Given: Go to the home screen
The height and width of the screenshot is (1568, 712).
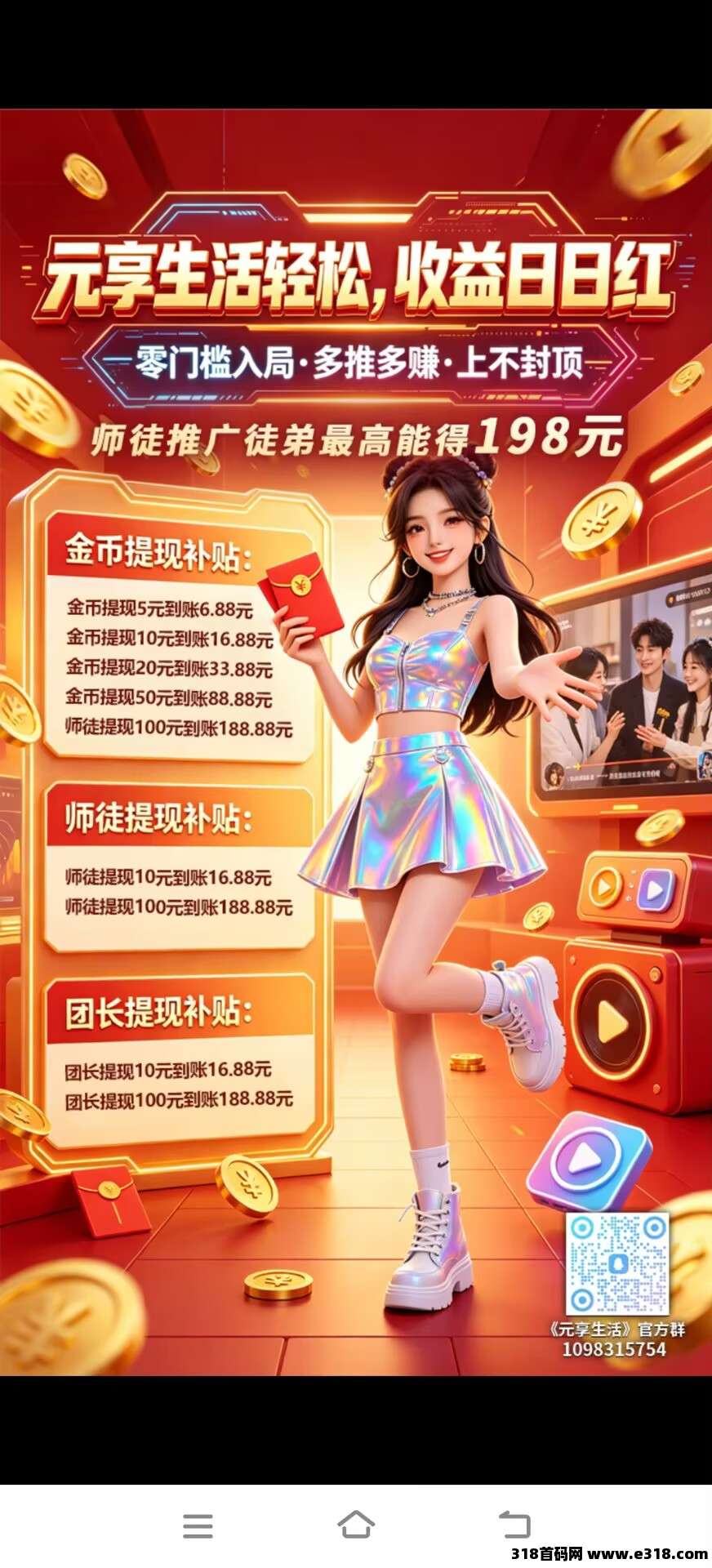Looking at the screenshot, I should click(x=356, y=1524).
